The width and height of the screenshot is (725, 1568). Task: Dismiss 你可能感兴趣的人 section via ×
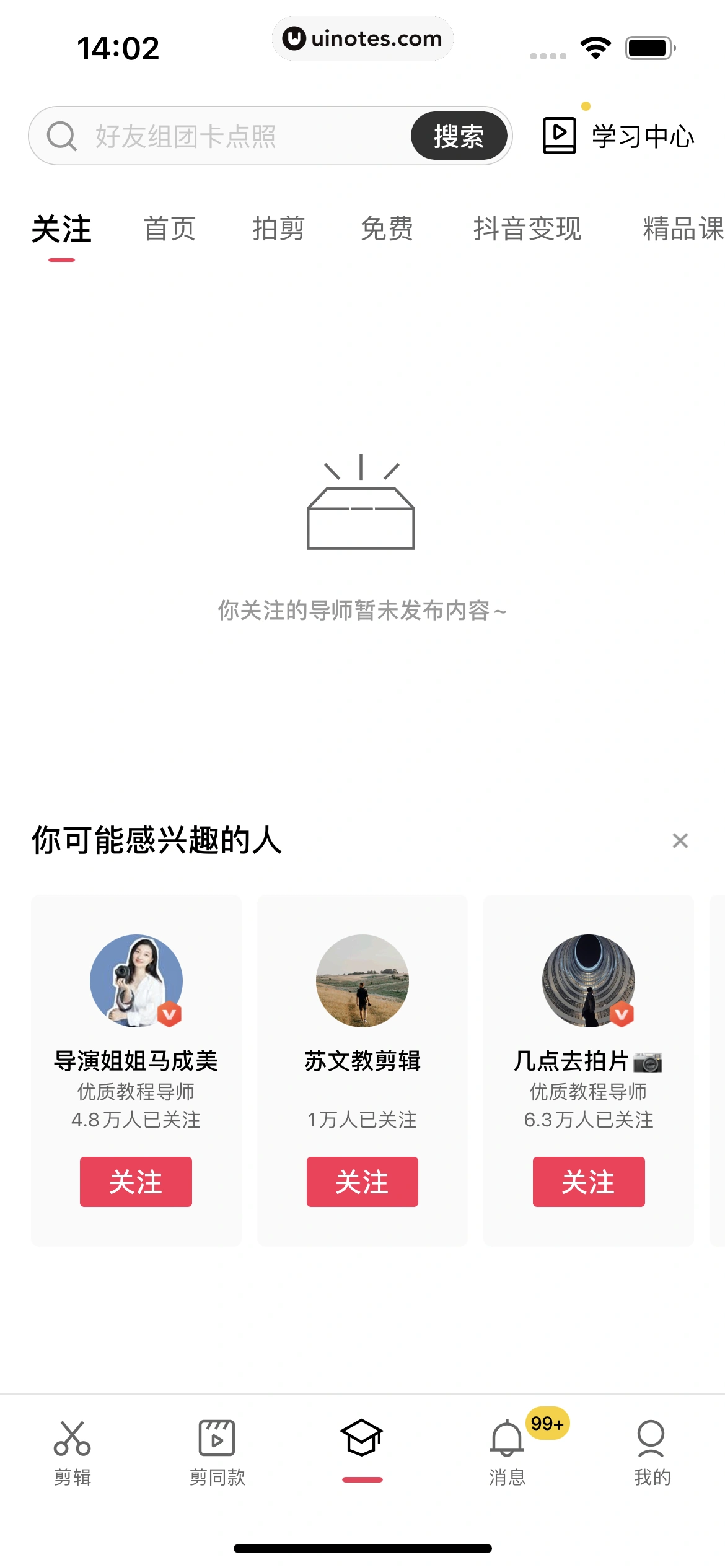680,840
